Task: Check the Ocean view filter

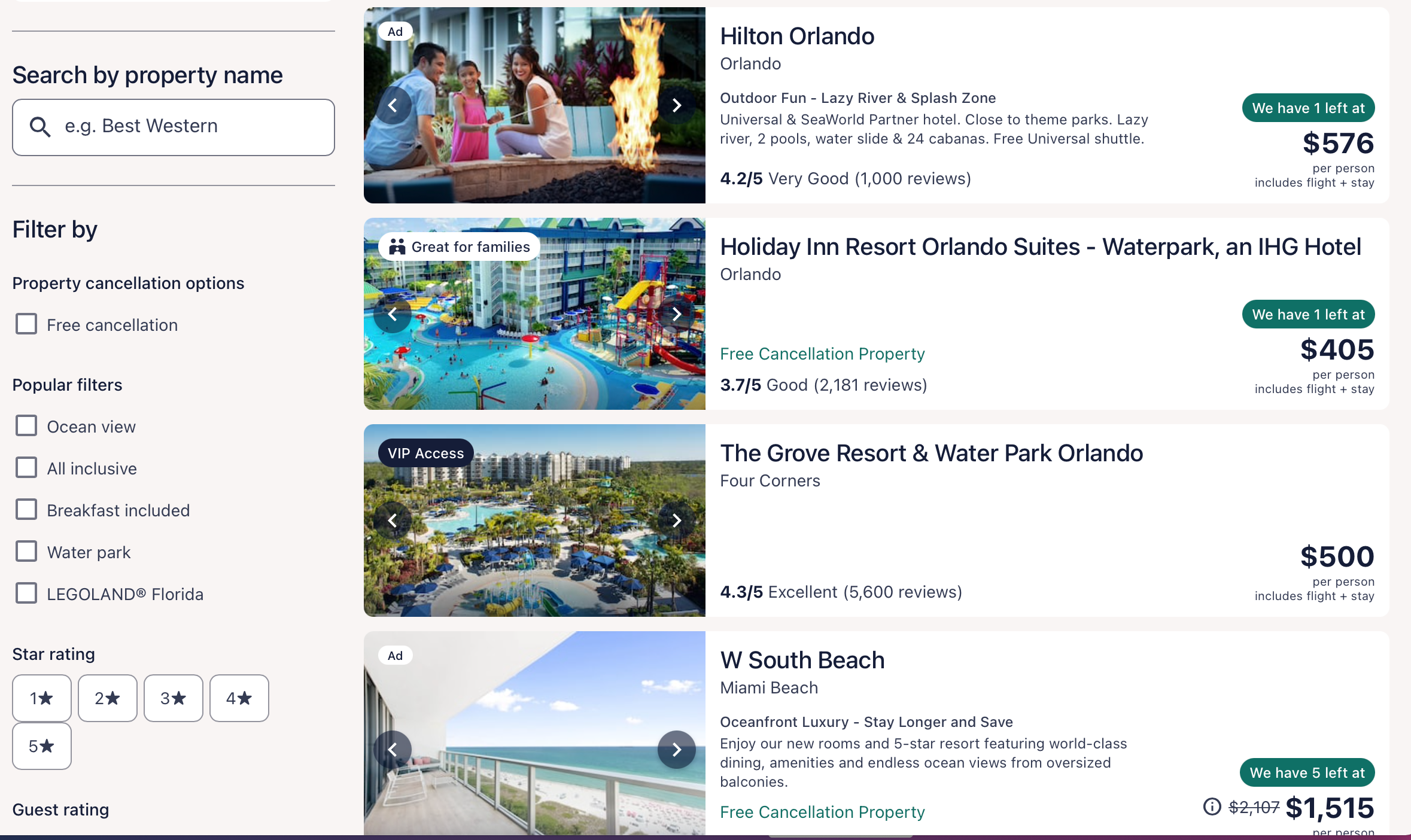Action: point(26,426)
